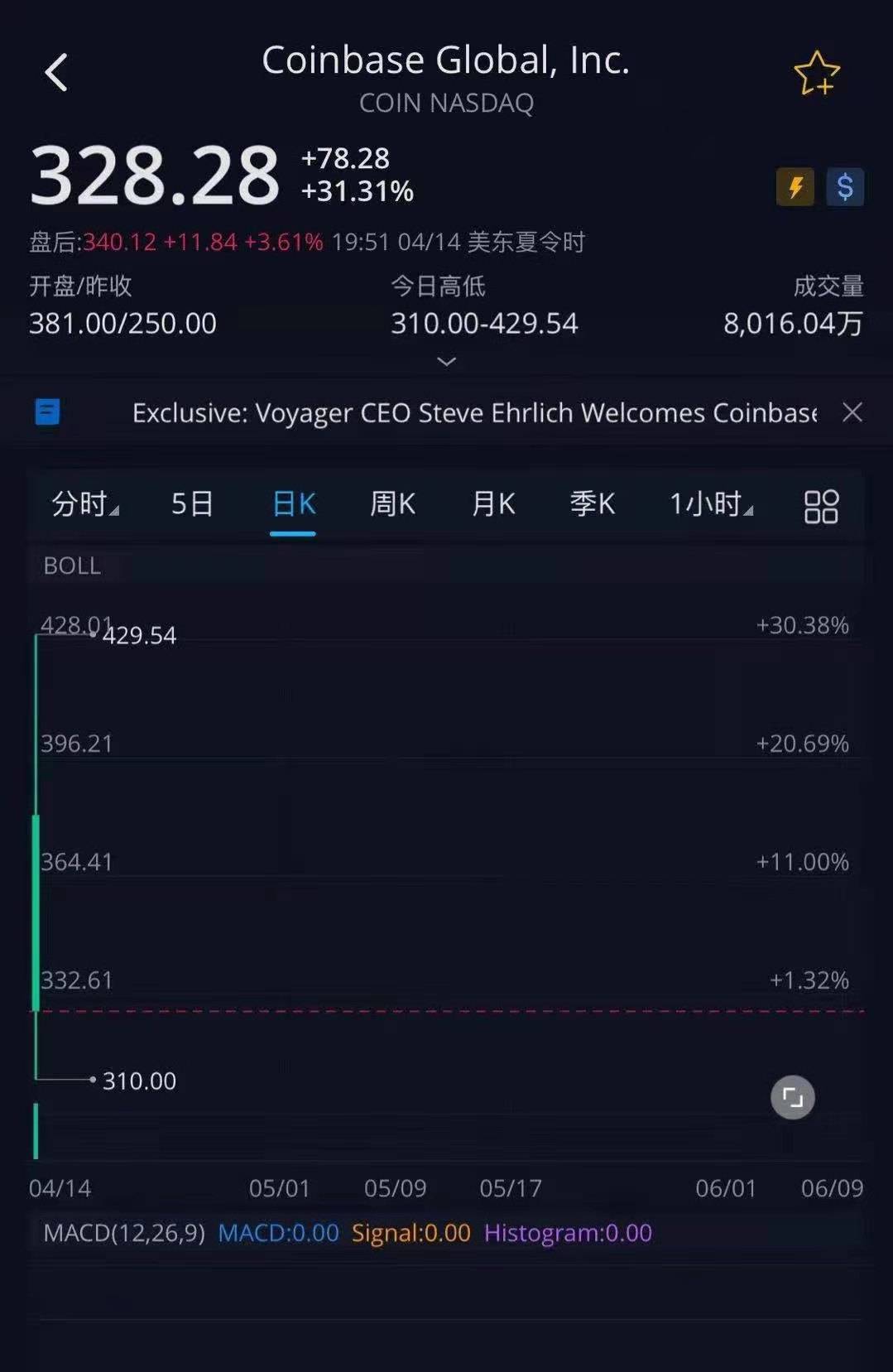Change the BOLL indicator
The image size is (893, 1372).
[x=72, y=566]
